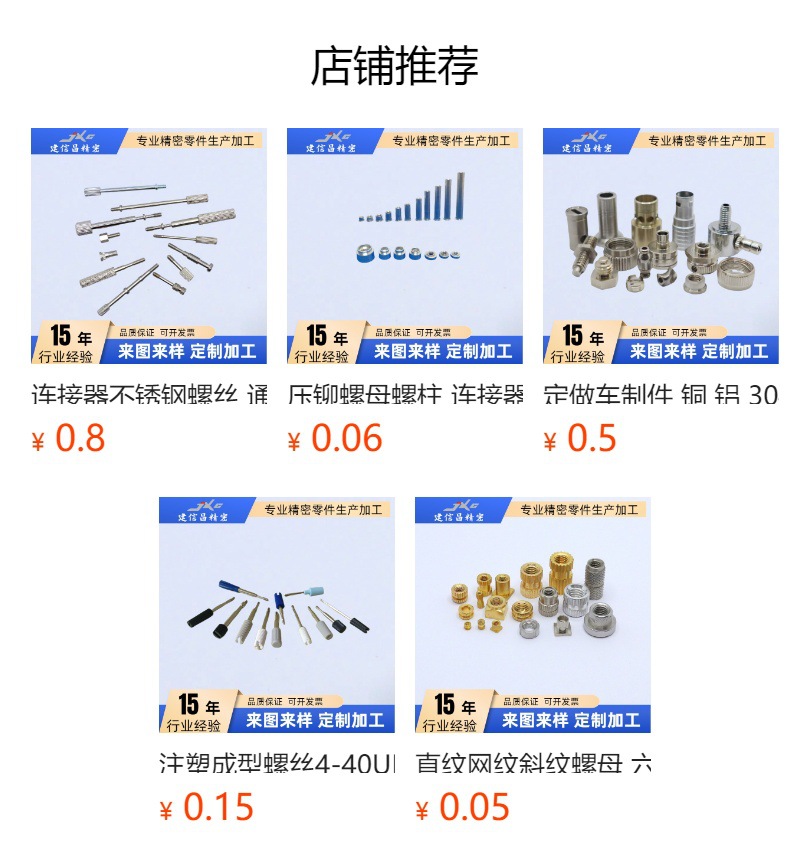790x866 pixels.
Task: Open the ¥0.8 stainless steel screw product
Action: tap(148, 246)
